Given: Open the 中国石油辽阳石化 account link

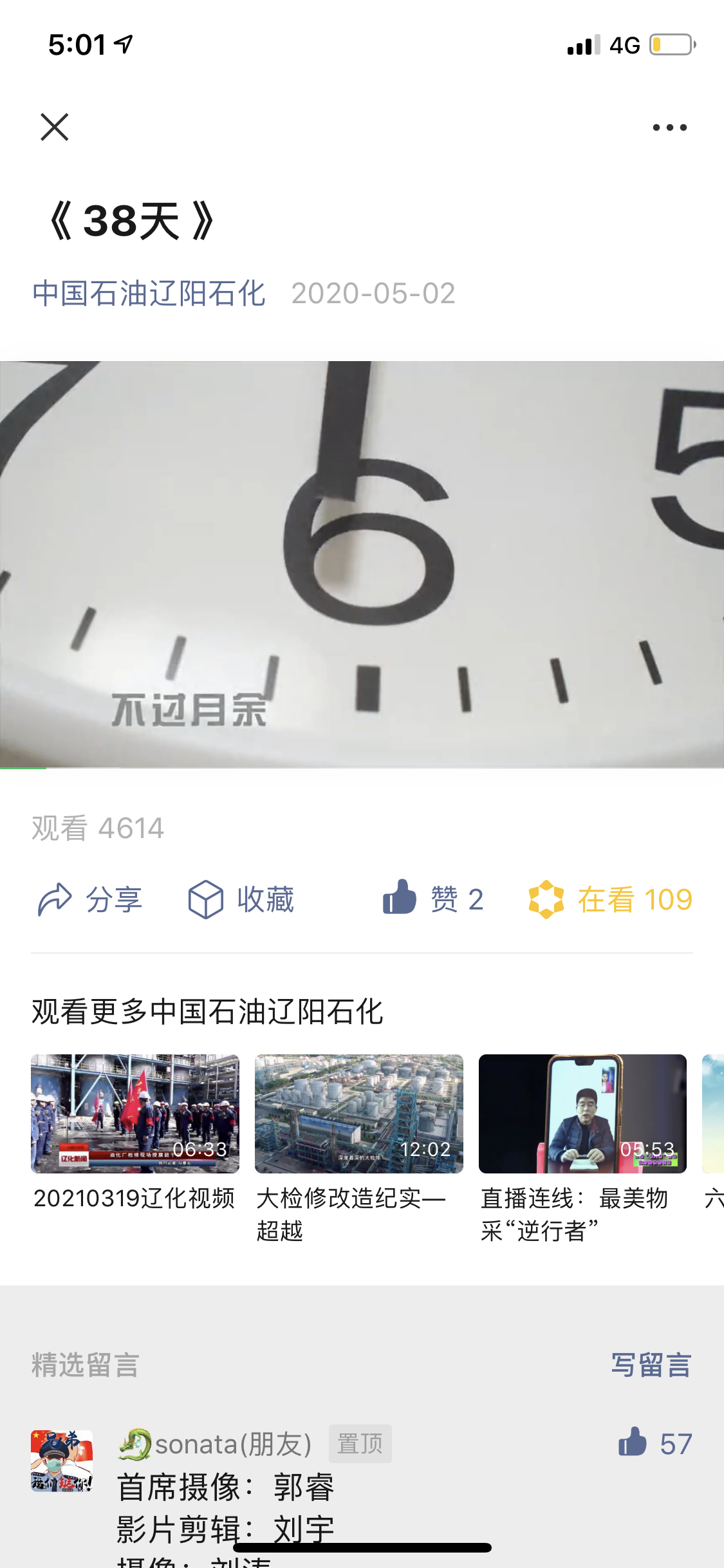Looking at the screenshot, I should (149, 294).
